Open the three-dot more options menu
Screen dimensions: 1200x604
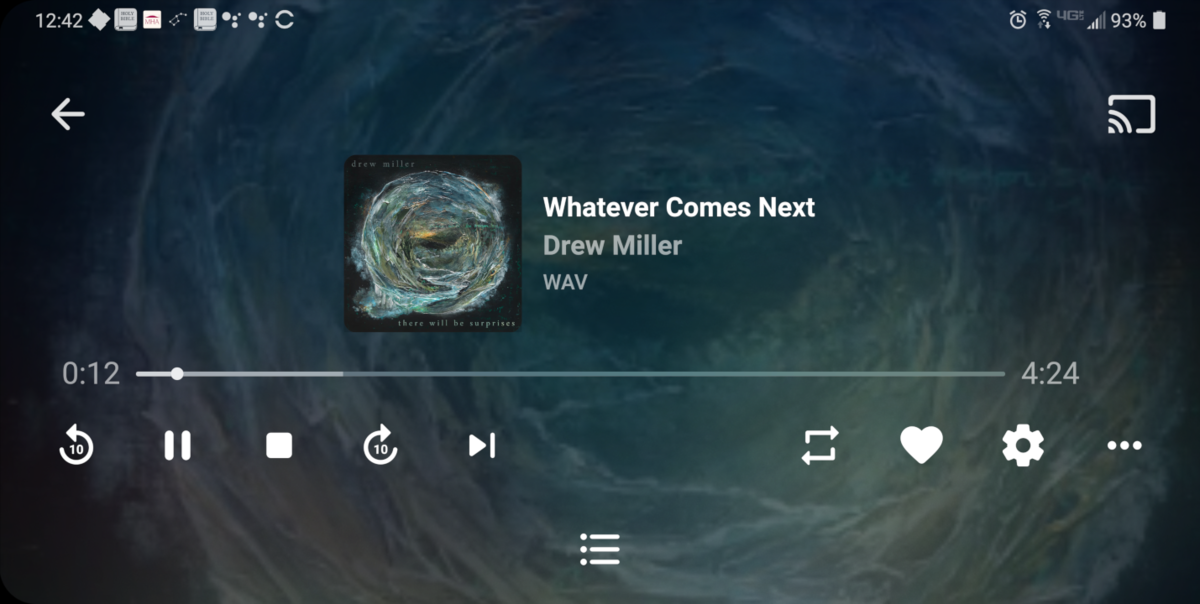1124,446
